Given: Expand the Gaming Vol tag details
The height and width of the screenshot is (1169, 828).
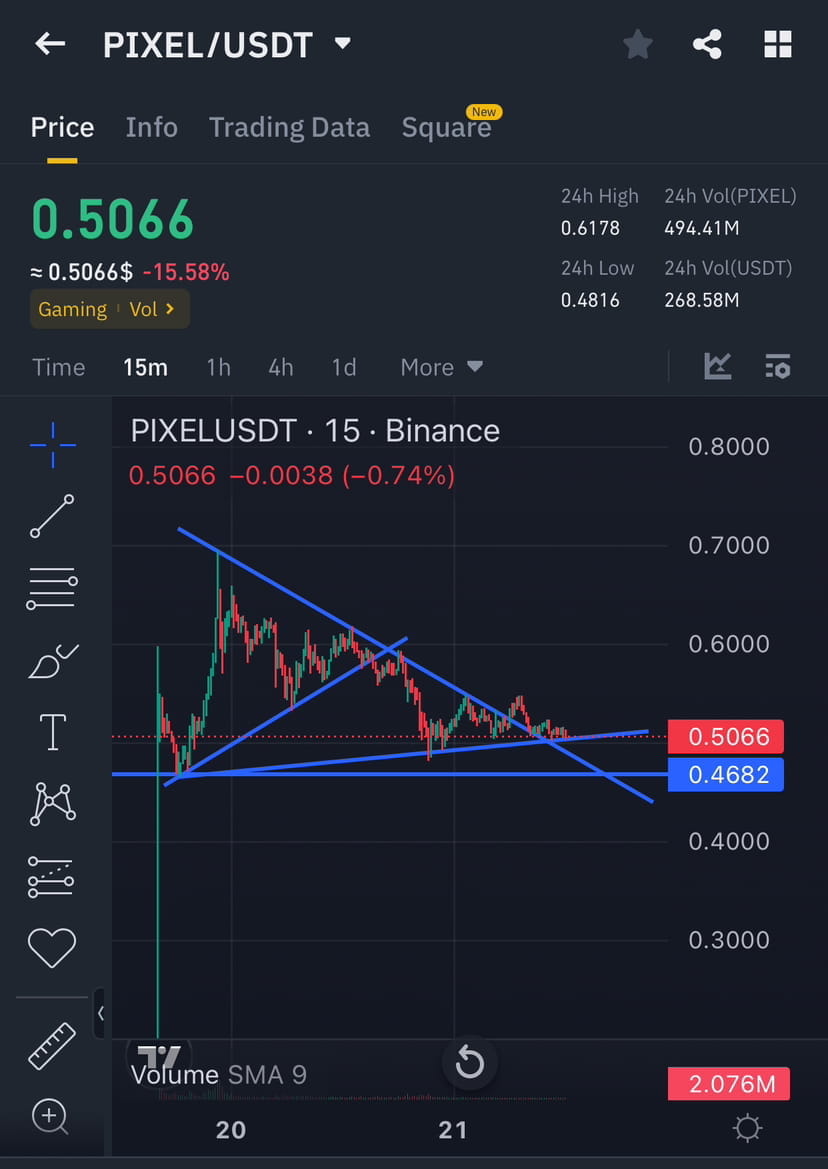Looking at the screenshot, I should pyautogui.click(x=110, y=309).
